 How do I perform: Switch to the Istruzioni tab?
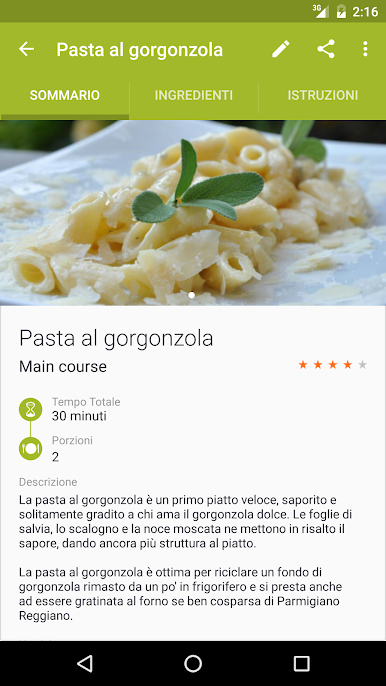click(323, 95)
